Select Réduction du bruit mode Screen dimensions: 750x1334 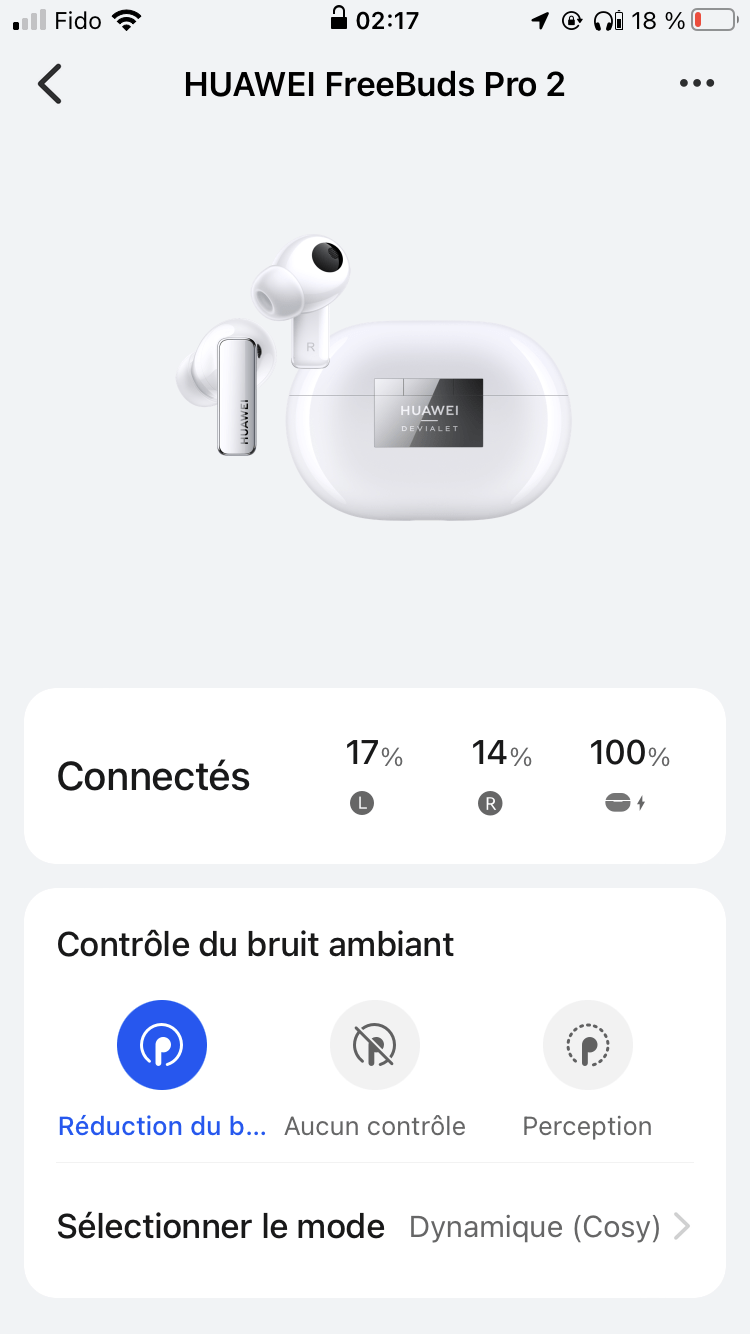[162, 1045]
